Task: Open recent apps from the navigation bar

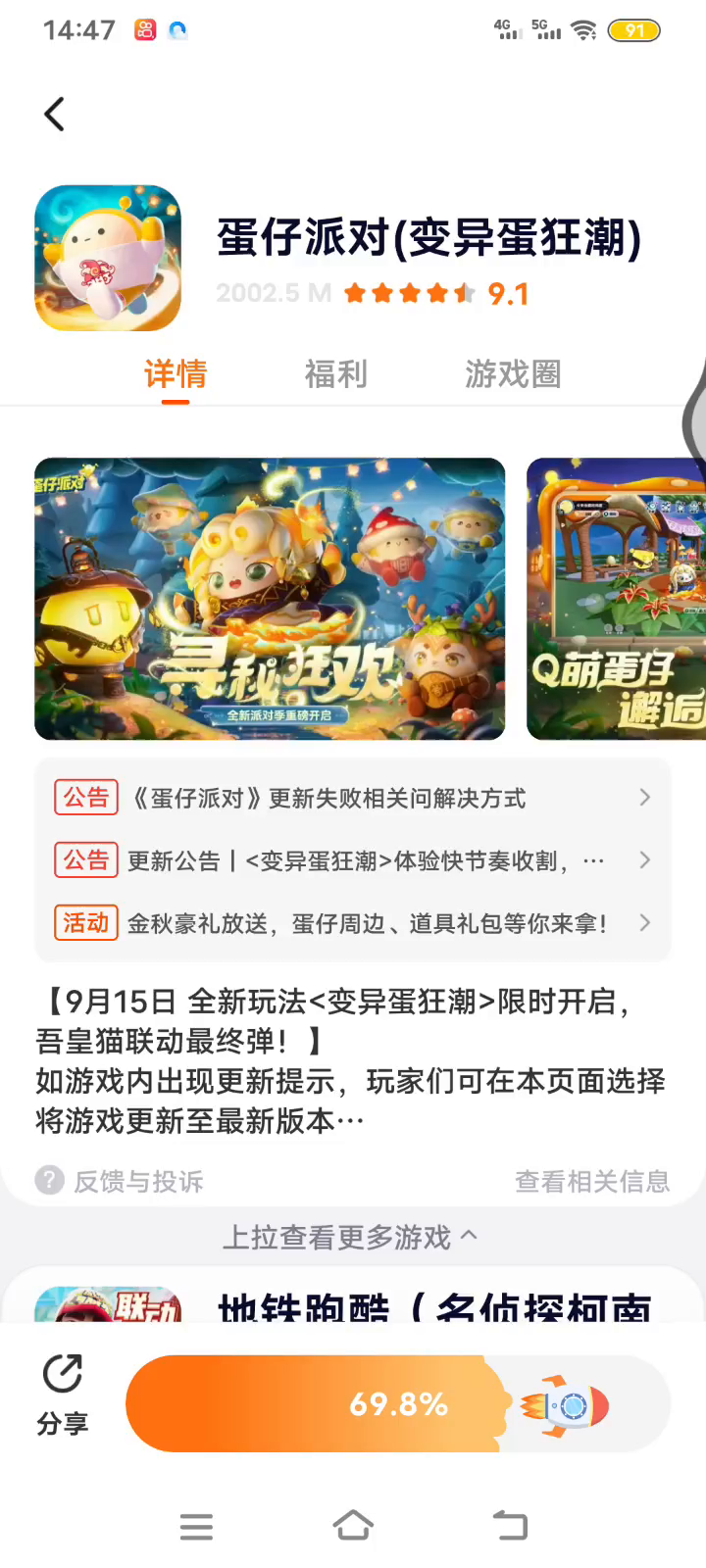Action: click(196, 1526)
